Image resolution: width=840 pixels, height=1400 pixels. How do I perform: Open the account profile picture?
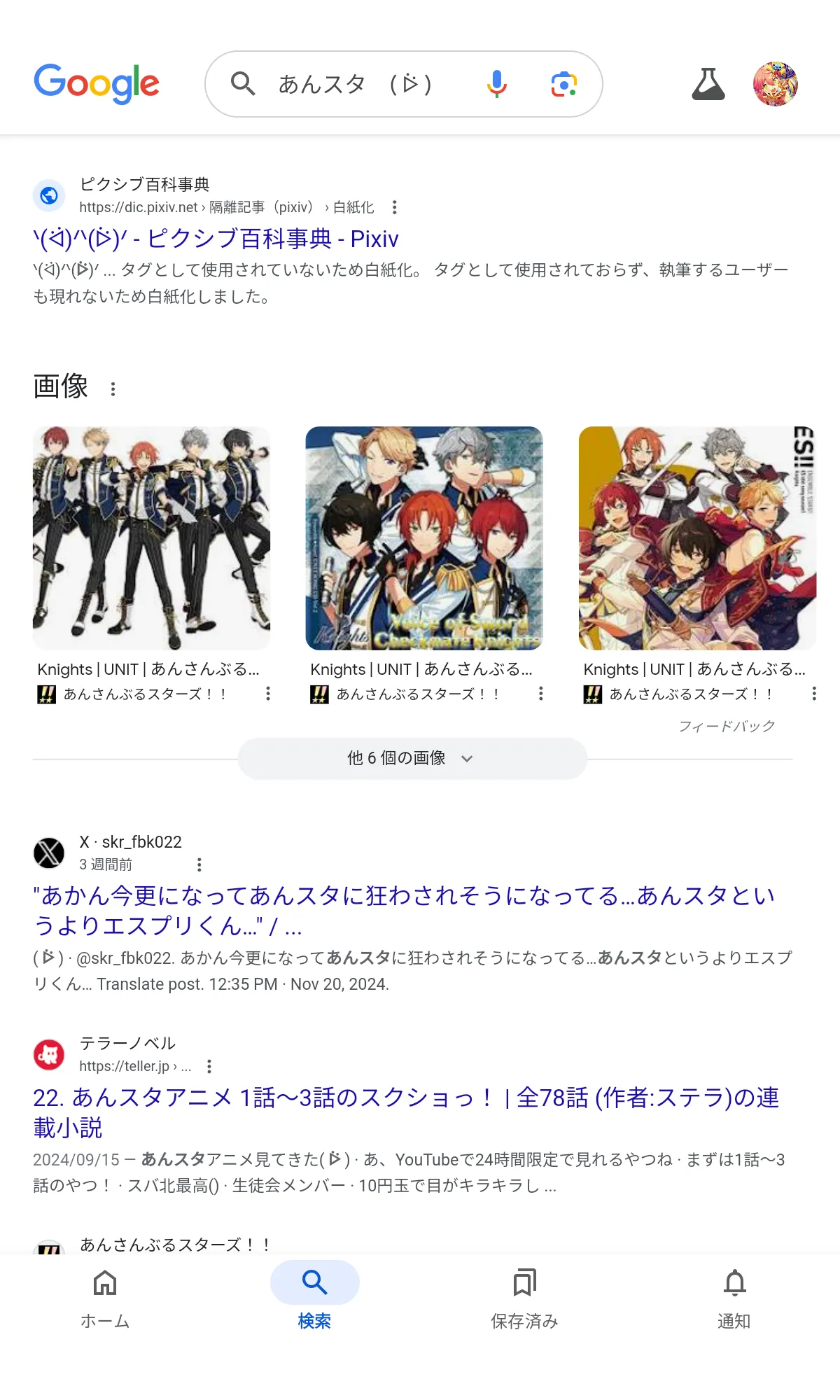pyautogui.click(x=776, y=84)
